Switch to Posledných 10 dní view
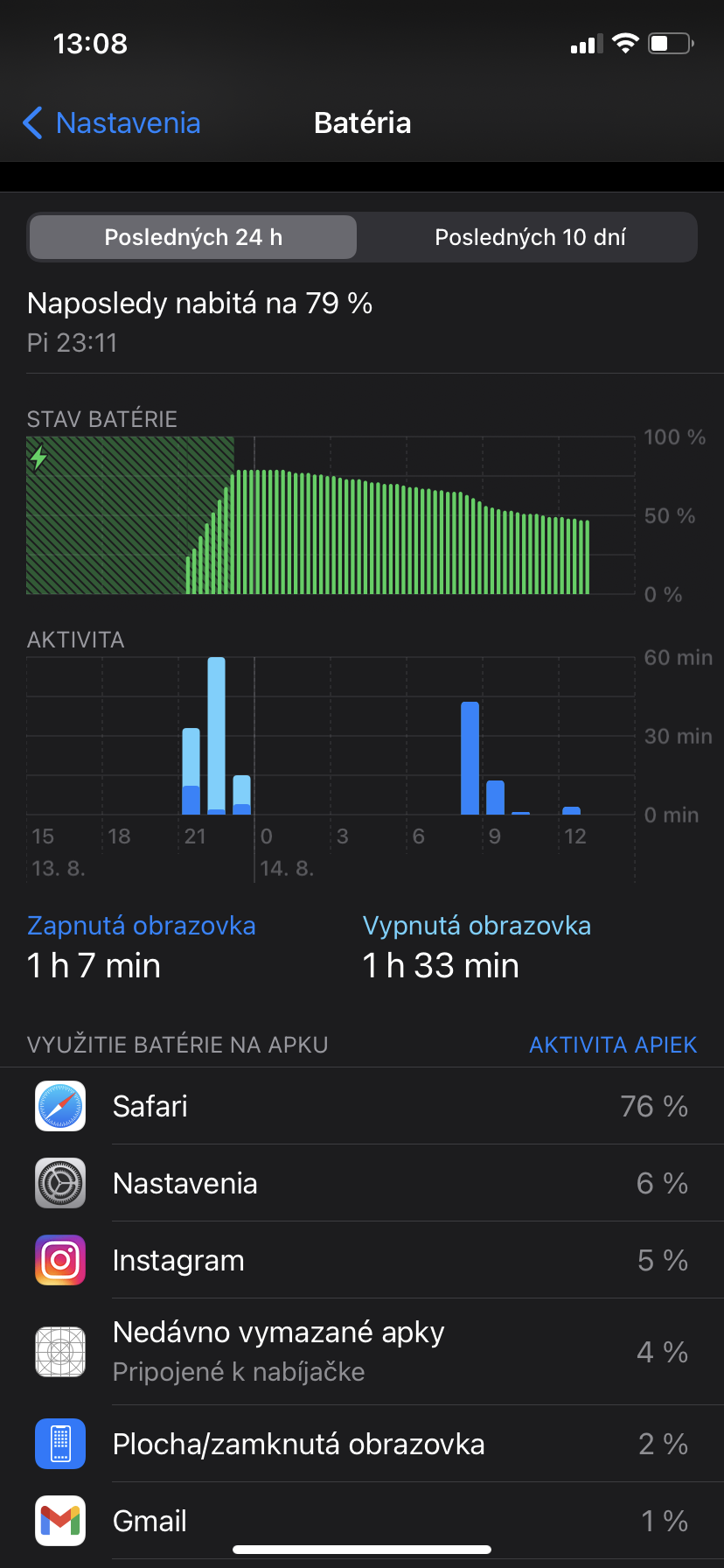Viewport: 724px width, 1568px height. pyautogui.click(x=530, y=237)
